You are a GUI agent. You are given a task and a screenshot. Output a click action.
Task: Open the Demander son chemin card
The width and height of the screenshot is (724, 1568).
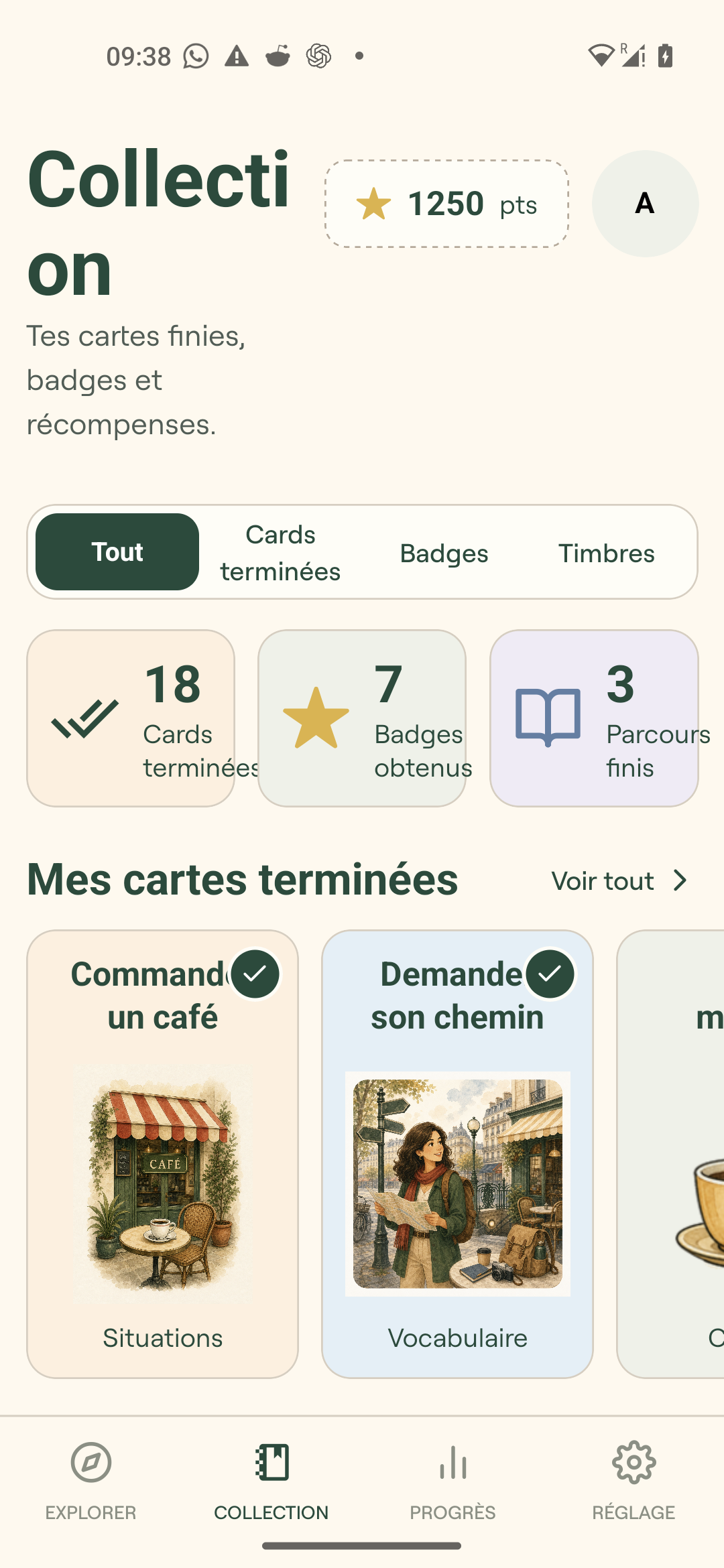(457, 1154)
